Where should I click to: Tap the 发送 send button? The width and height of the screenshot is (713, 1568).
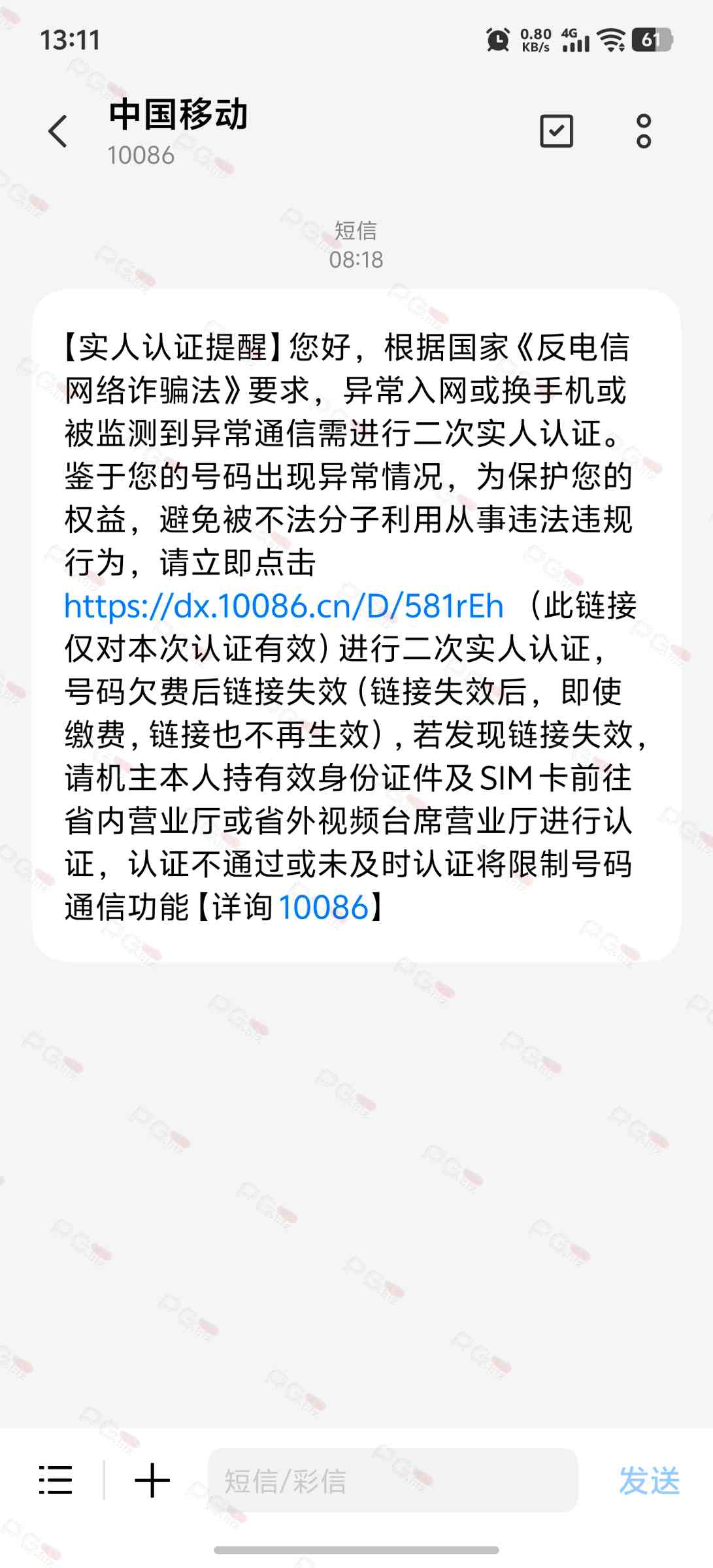click(x=649, y=1480)
